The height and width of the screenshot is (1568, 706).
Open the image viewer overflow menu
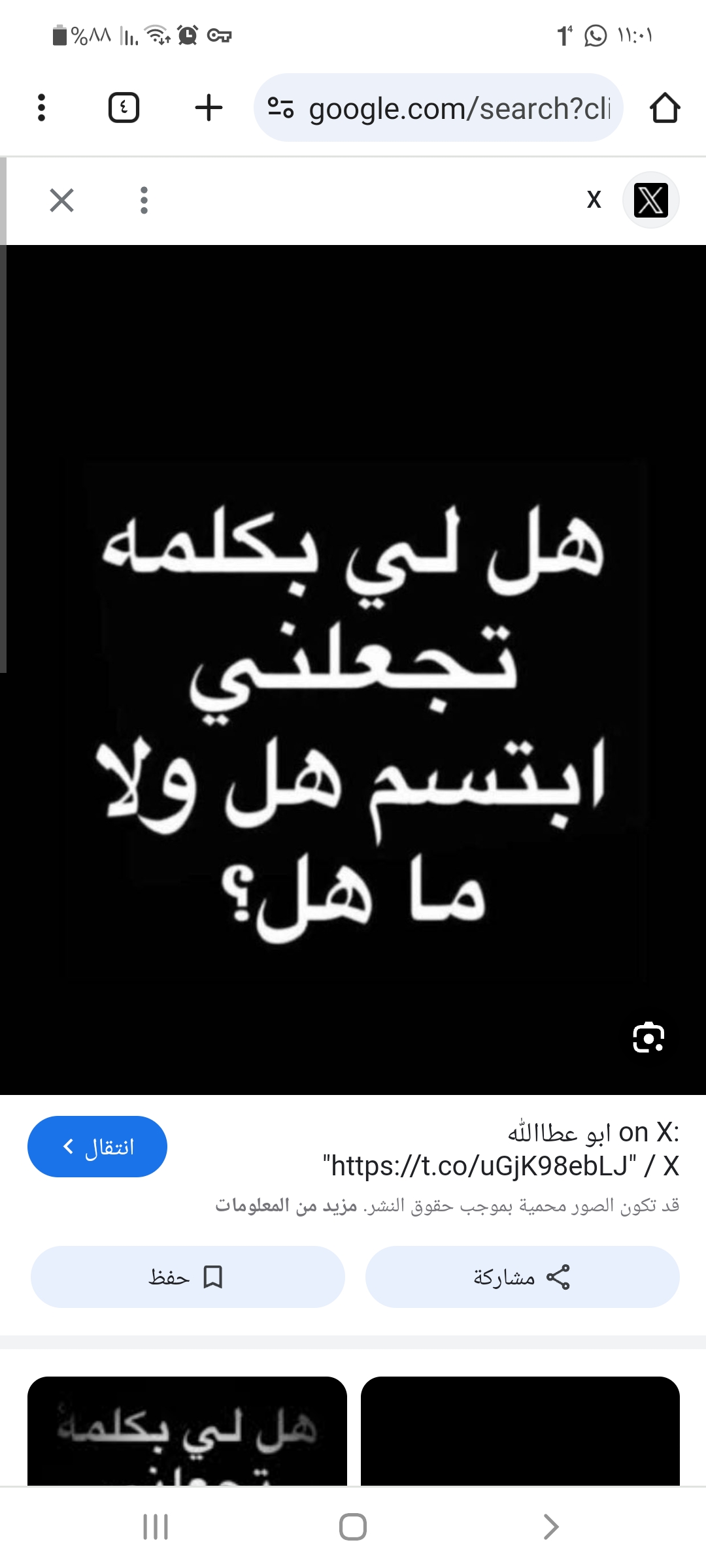pyautogui.click(x=143, y=200)
